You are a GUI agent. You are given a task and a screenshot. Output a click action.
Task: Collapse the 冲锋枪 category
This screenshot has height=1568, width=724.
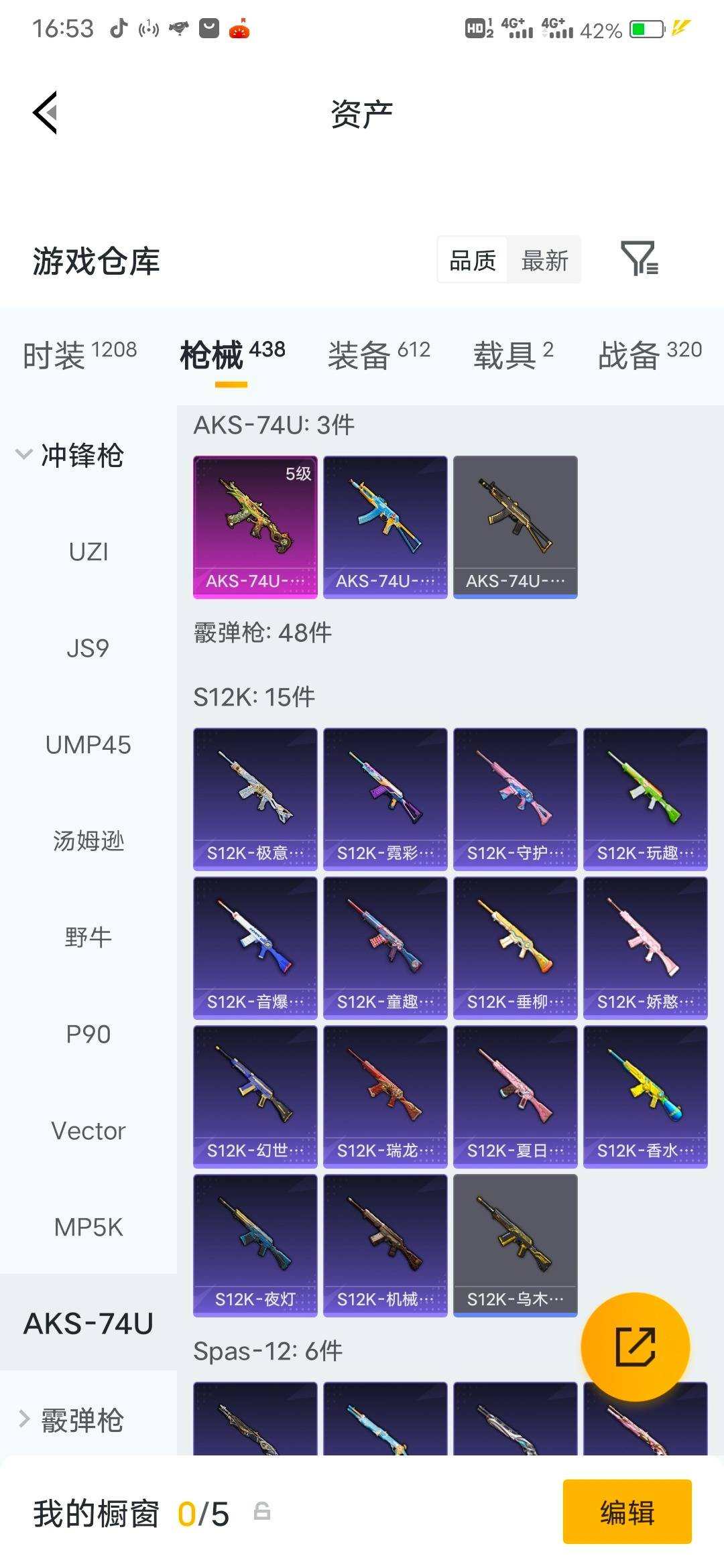[x=70, y=455]
